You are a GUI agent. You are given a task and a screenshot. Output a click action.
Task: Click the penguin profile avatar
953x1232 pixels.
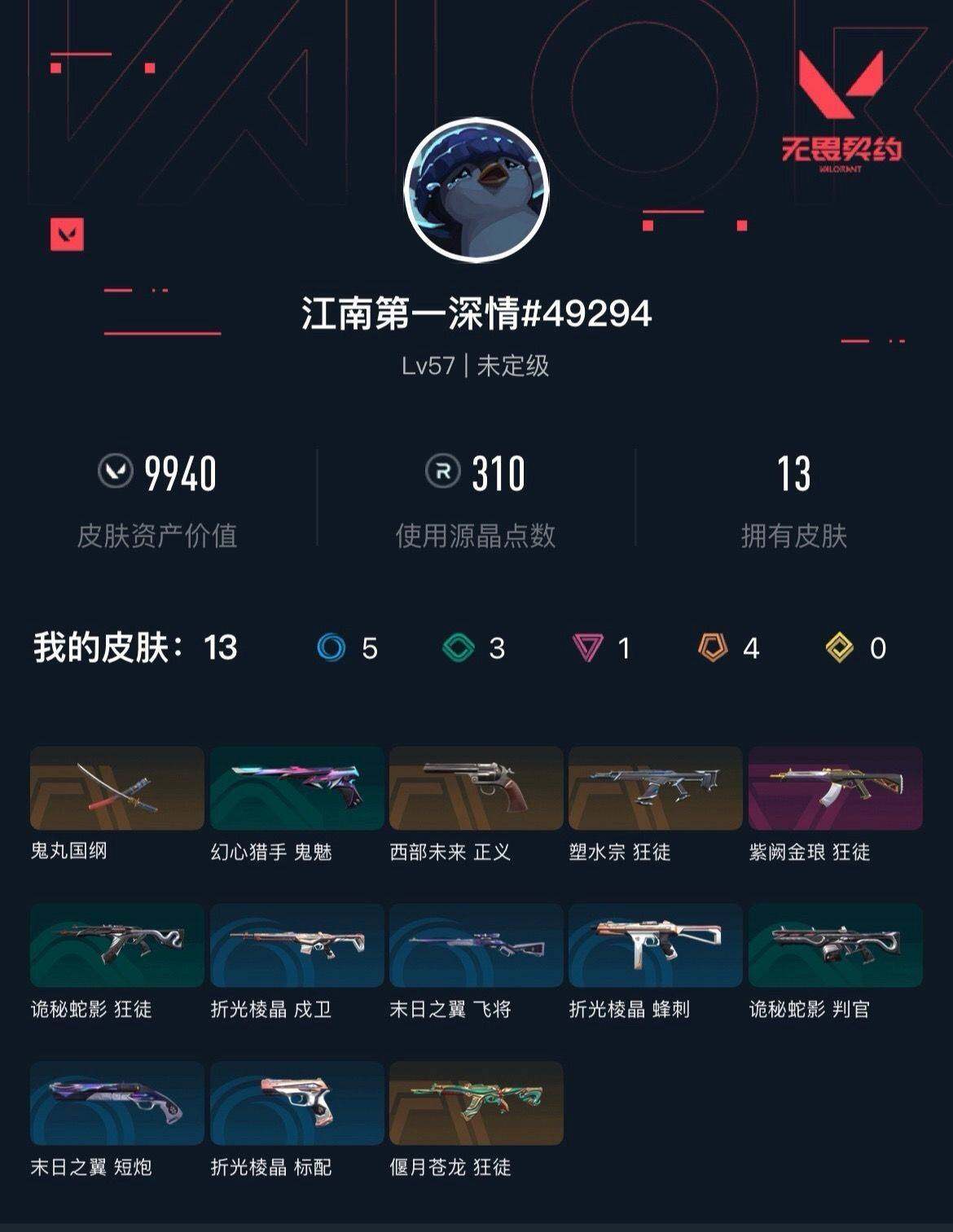pos(476,189)
